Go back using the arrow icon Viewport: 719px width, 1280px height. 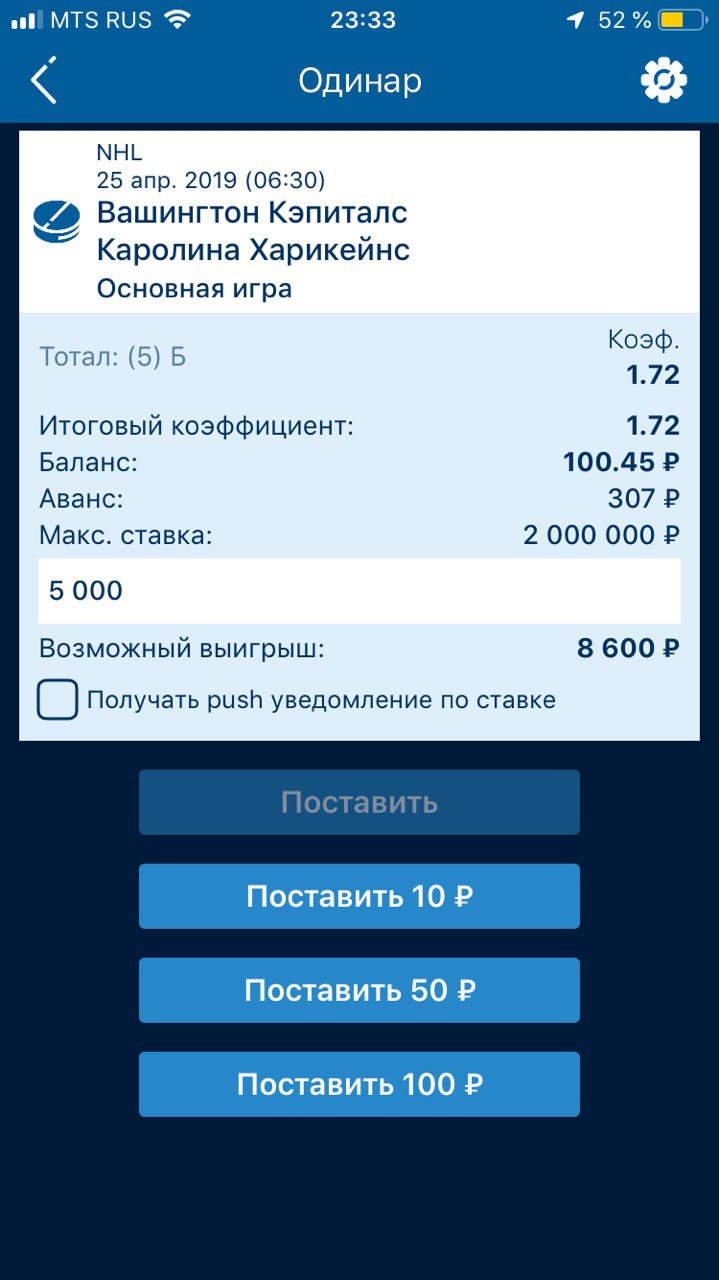point(44,80)
